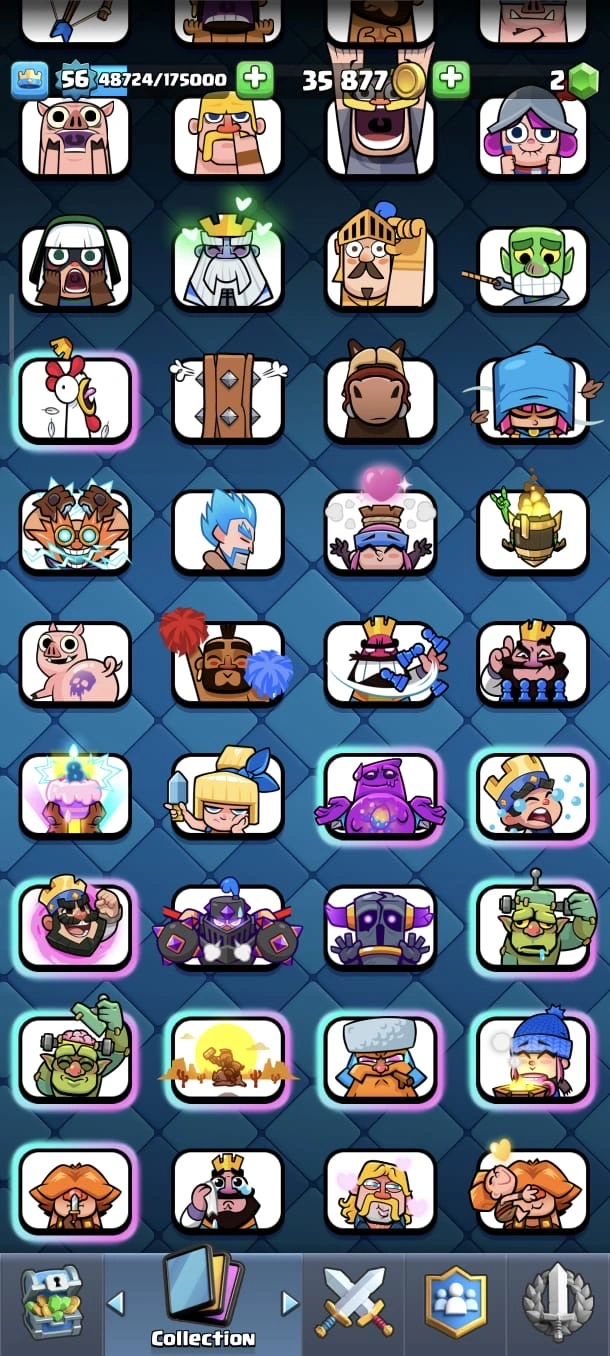This screenshot has height=1356, width=610.
Task: Select the goblin with fishing rod emote
Action: click(532, 267)
